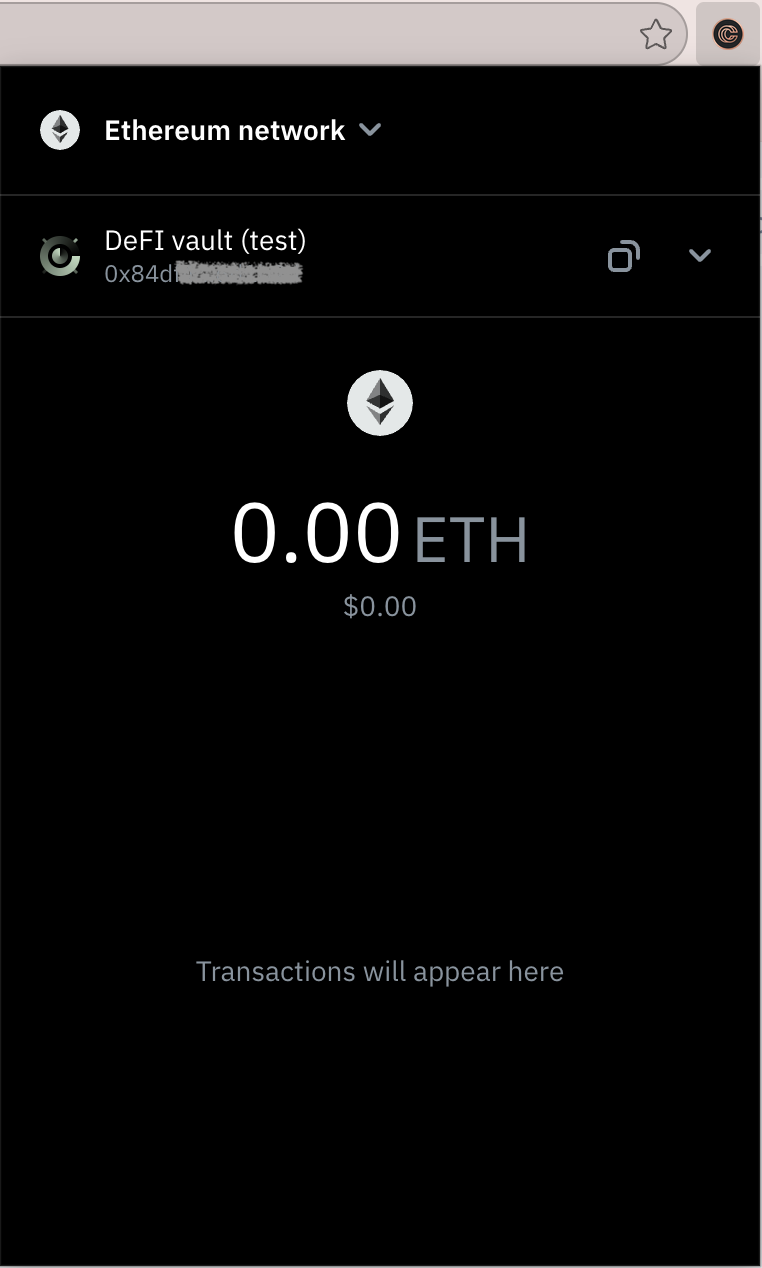Click the wallet extension icon in toolbar
This screenshot has width=762, height=1268.
(728, 35)
